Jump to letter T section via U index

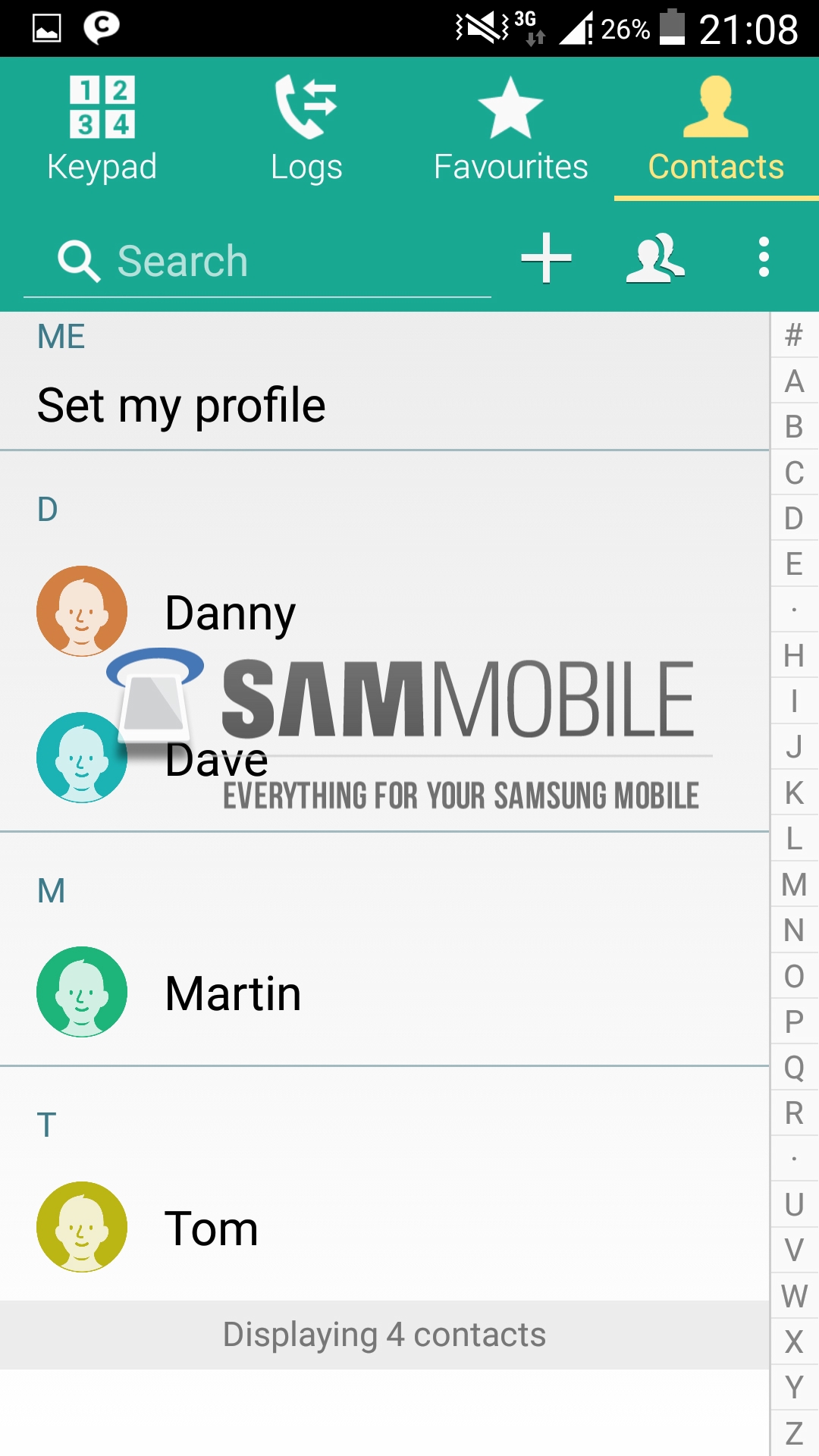click(x=794, y=1204)
